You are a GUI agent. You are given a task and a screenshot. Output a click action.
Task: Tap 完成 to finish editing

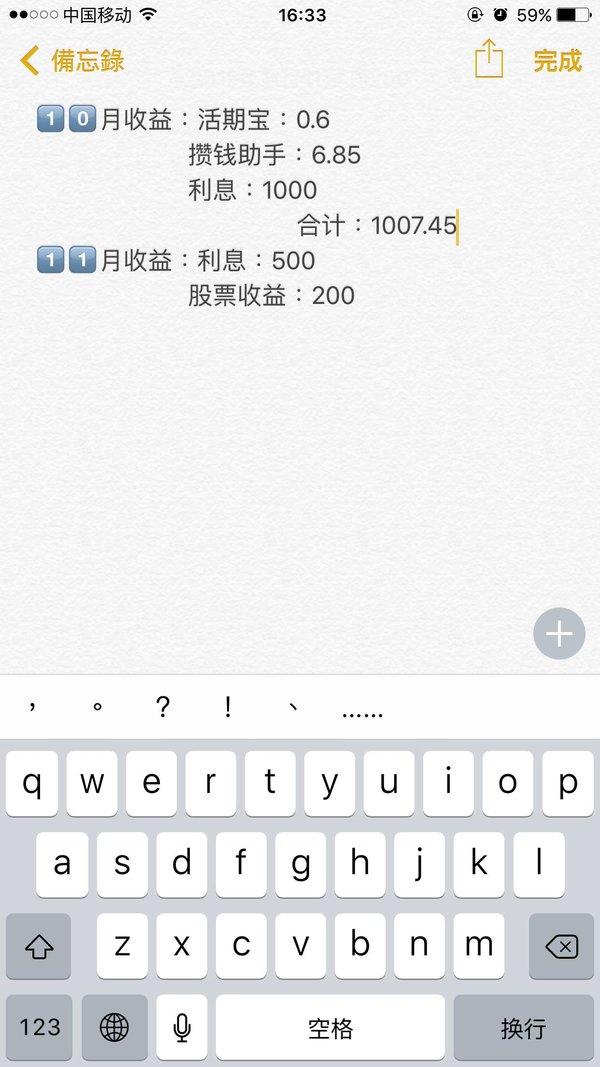tap(557, 61)
